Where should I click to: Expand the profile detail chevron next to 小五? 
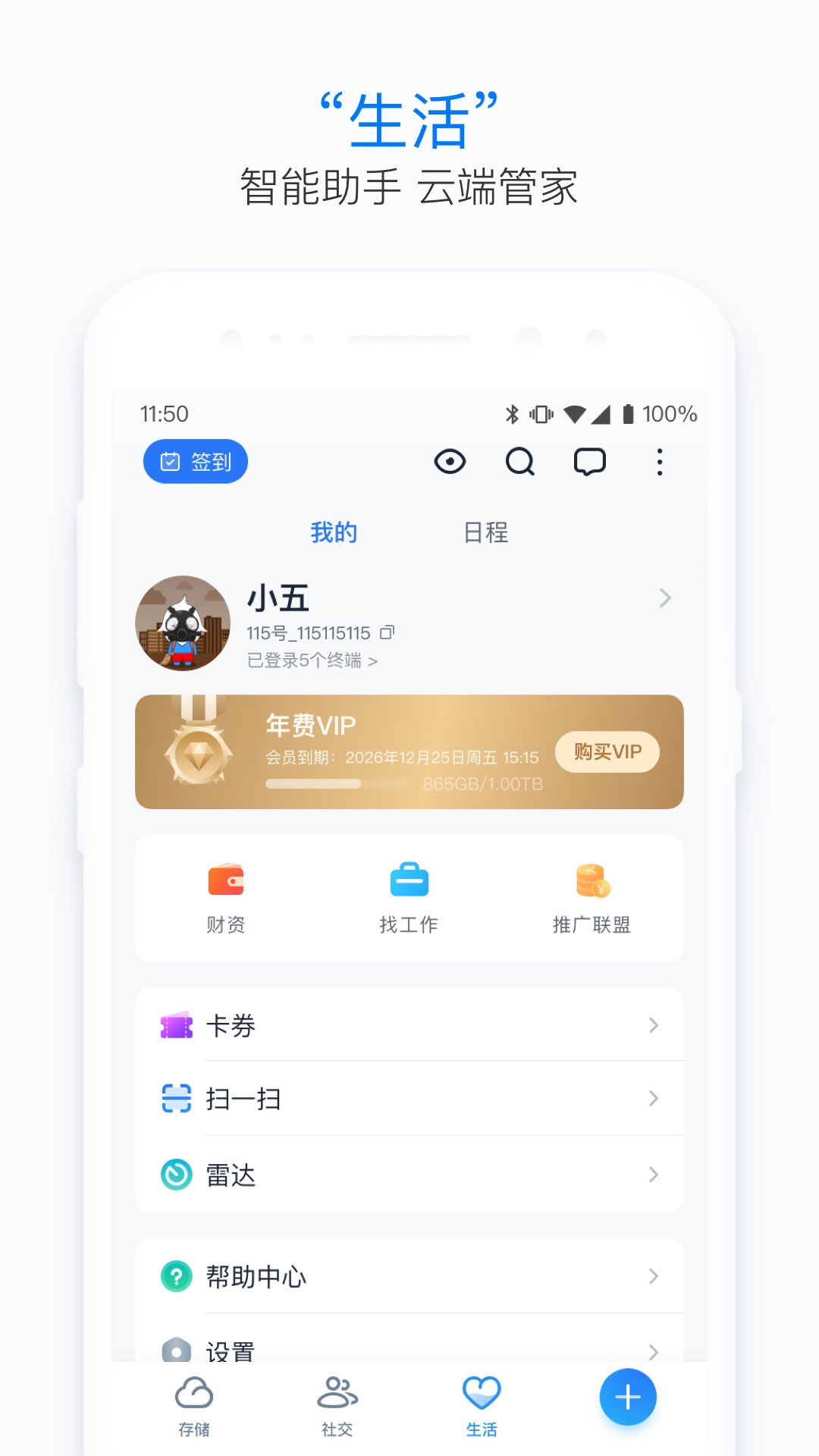tap(665, 598)
